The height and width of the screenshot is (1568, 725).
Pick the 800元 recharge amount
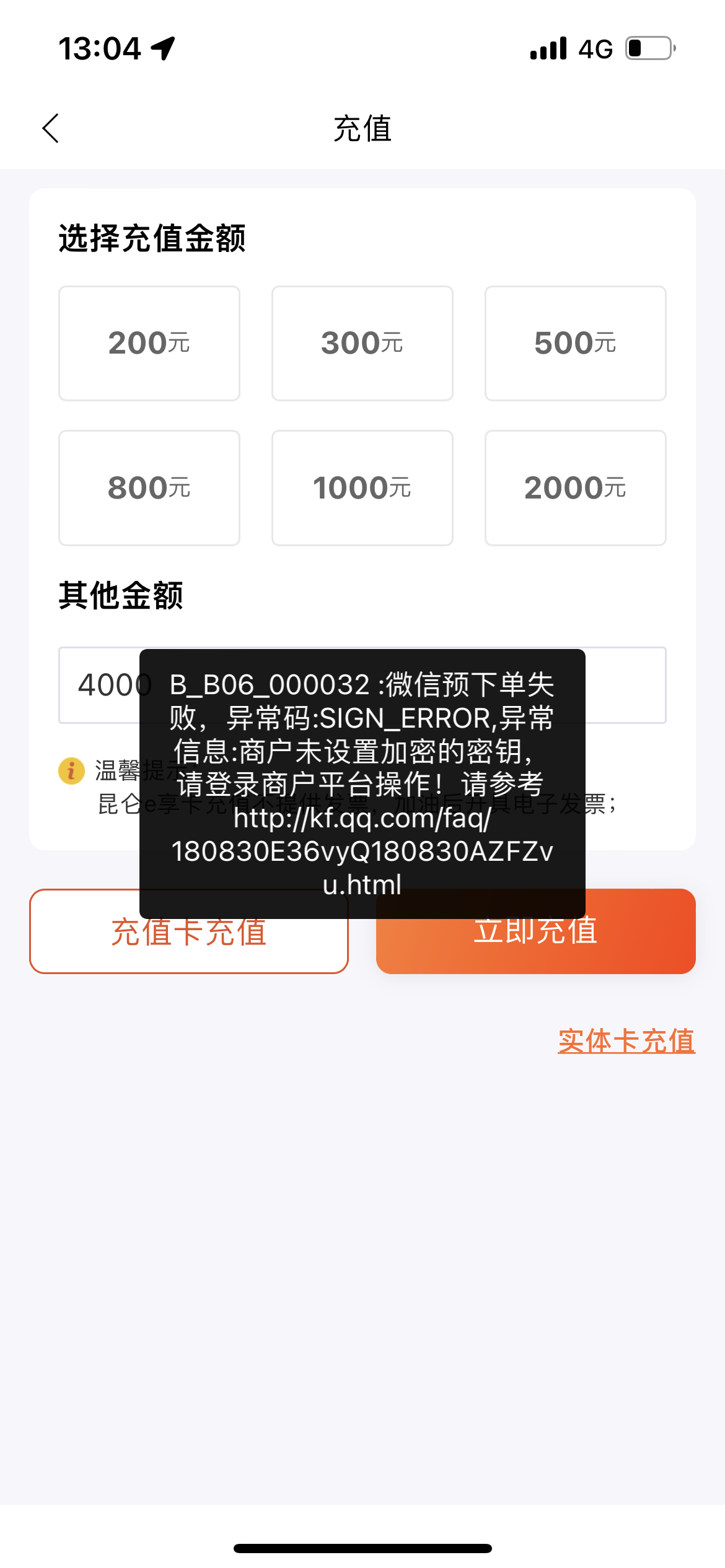149,488
